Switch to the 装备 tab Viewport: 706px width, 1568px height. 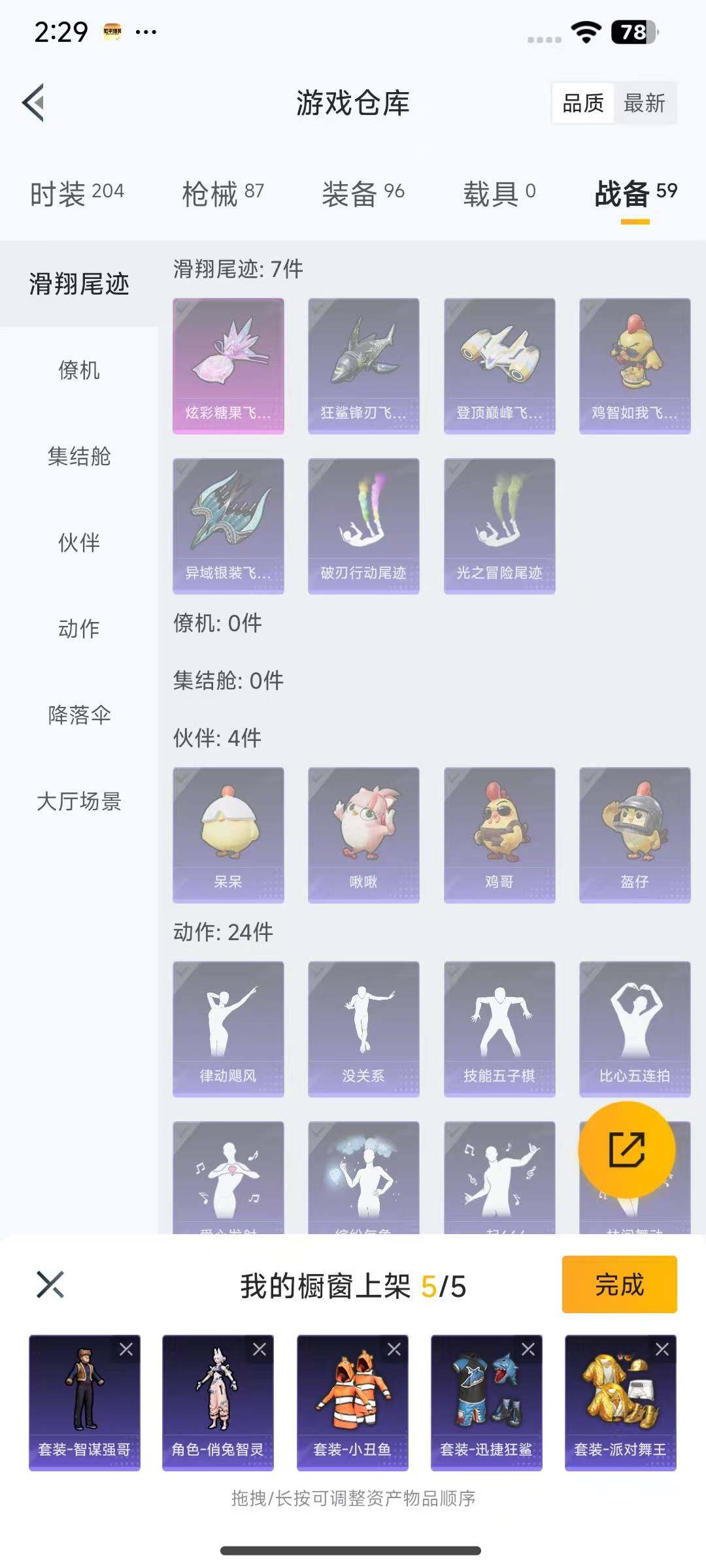coord(363,193)
